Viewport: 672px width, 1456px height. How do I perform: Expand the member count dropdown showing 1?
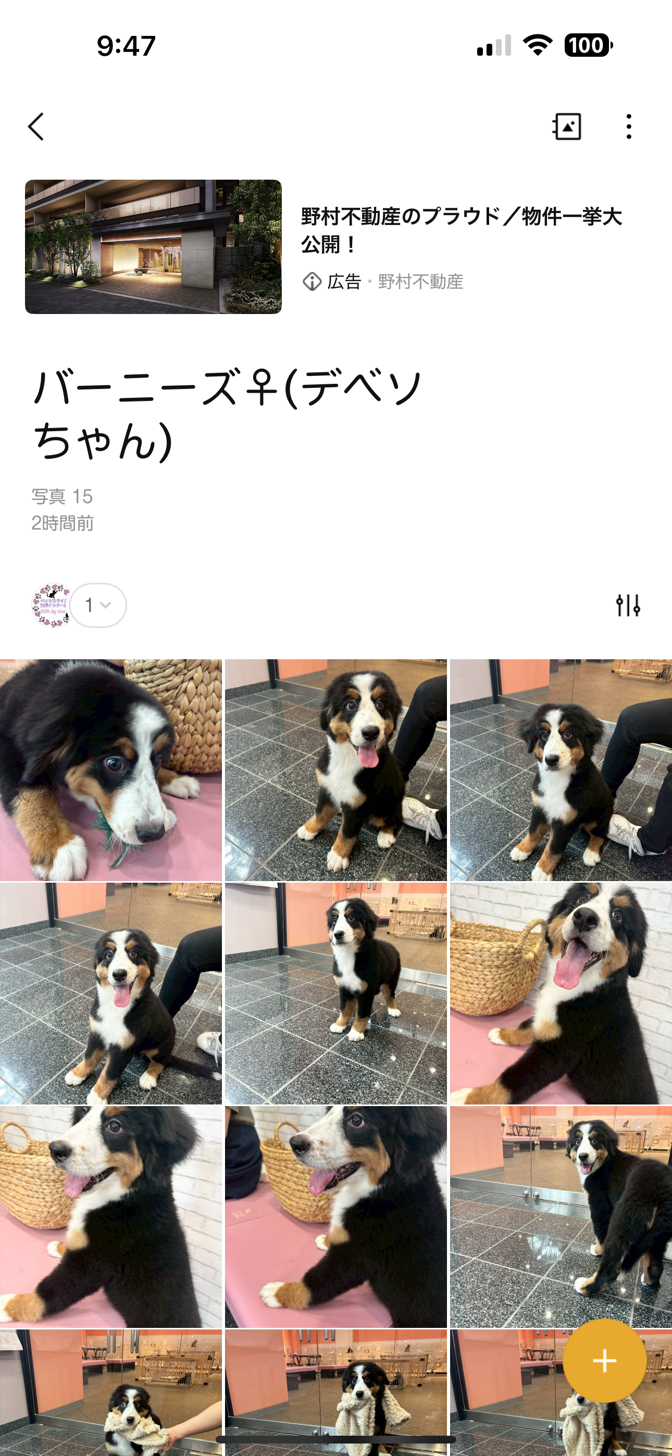98,605
